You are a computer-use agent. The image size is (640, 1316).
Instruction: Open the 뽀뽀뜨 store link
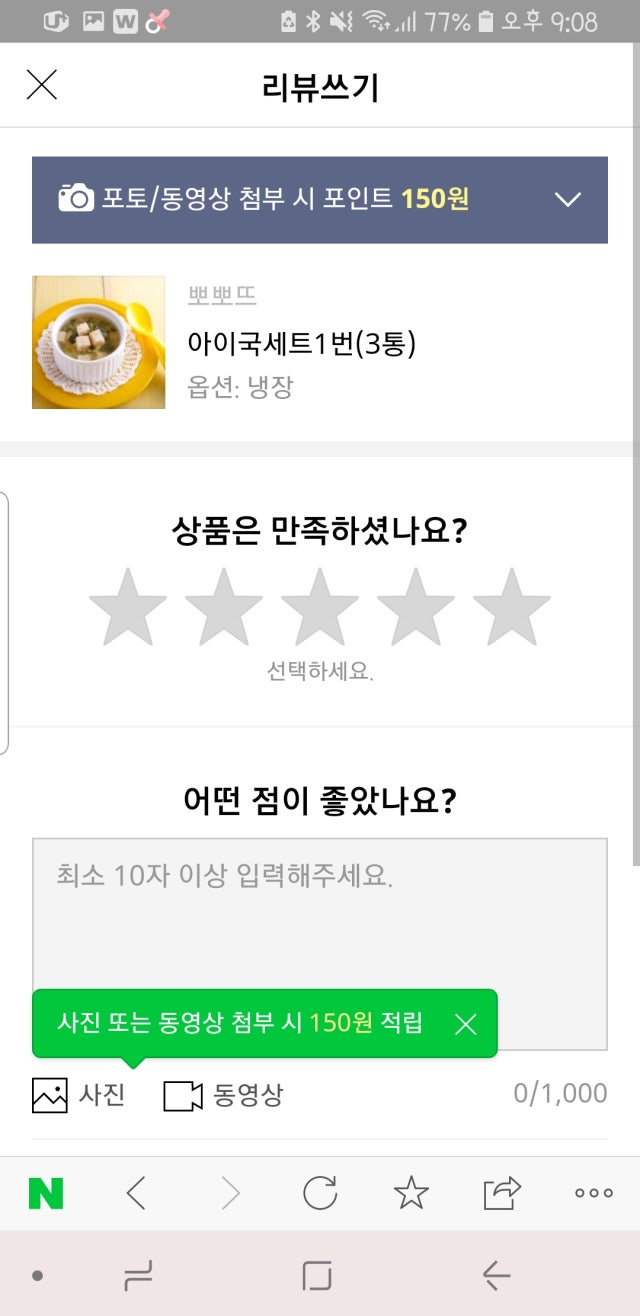pos(222,295)
